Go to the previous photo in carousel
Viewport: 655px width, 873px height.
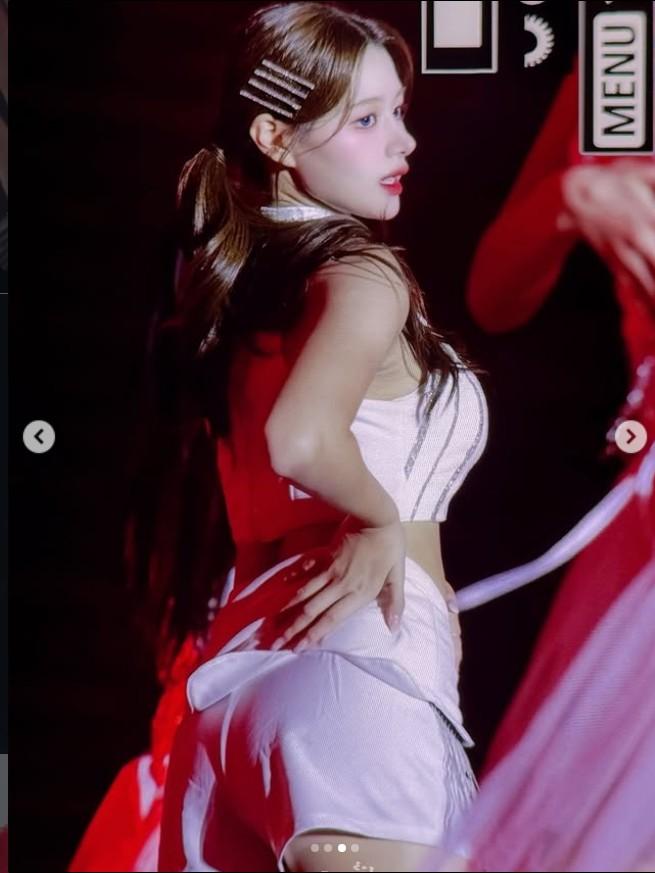tap(39, 437)
